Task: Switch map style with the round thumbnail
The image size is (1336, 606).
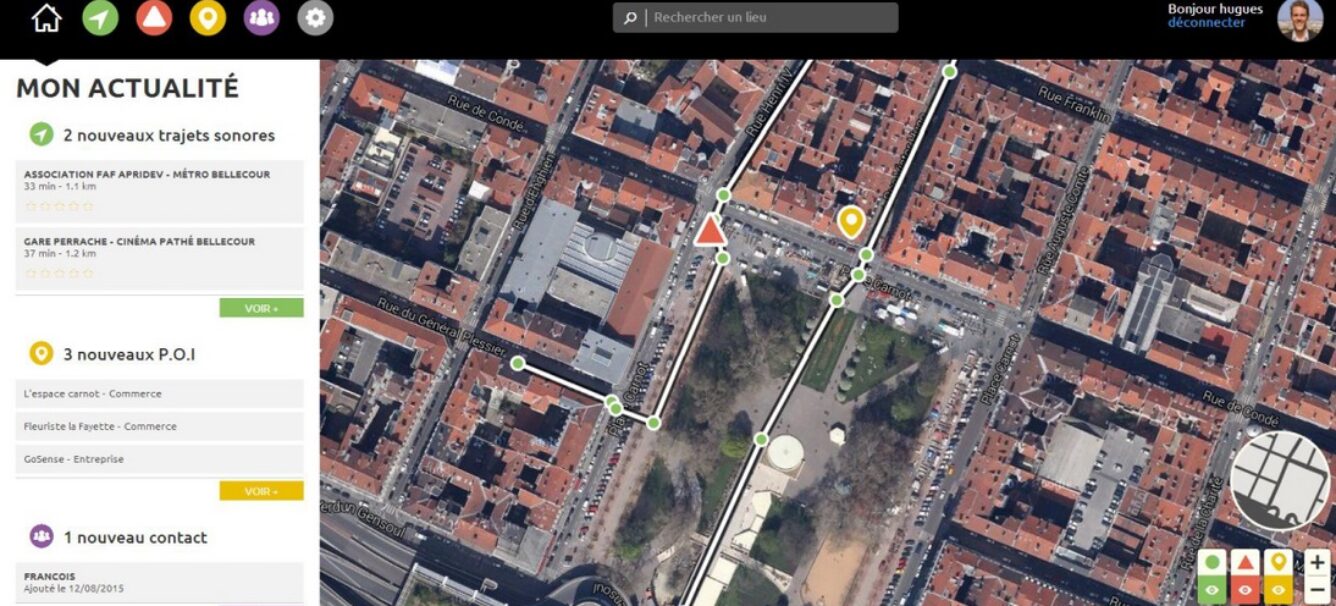Action: (x=1281, y=483)
